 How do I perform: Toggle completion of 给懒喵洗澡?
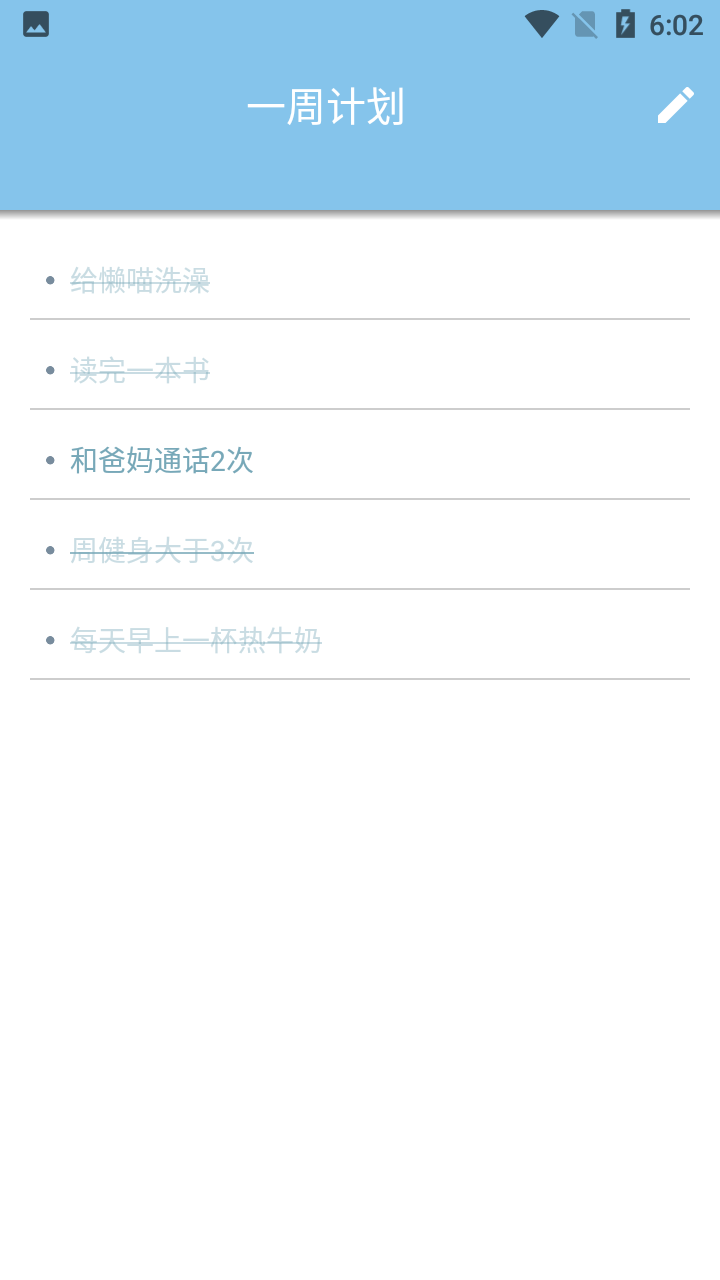click(x=139, y=280)
